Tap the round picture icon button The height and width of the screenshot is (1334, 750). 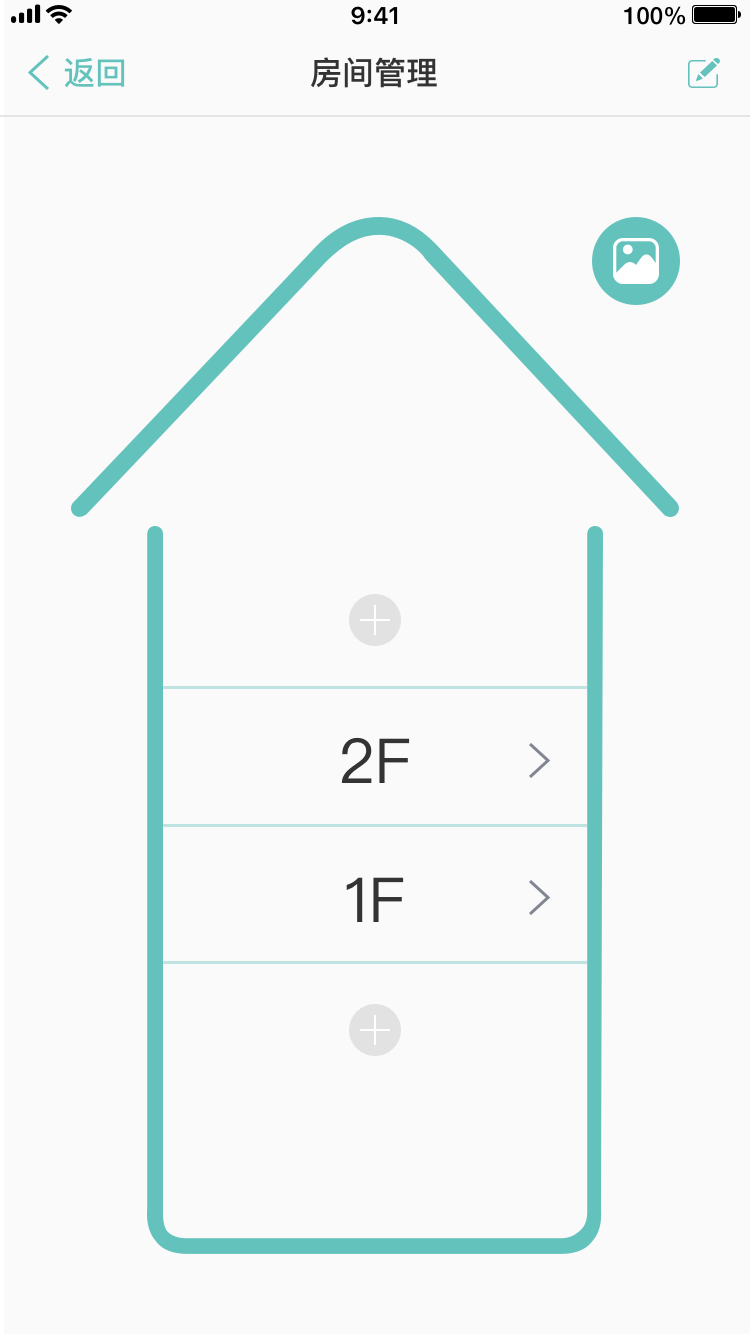(x=636, y=261)
